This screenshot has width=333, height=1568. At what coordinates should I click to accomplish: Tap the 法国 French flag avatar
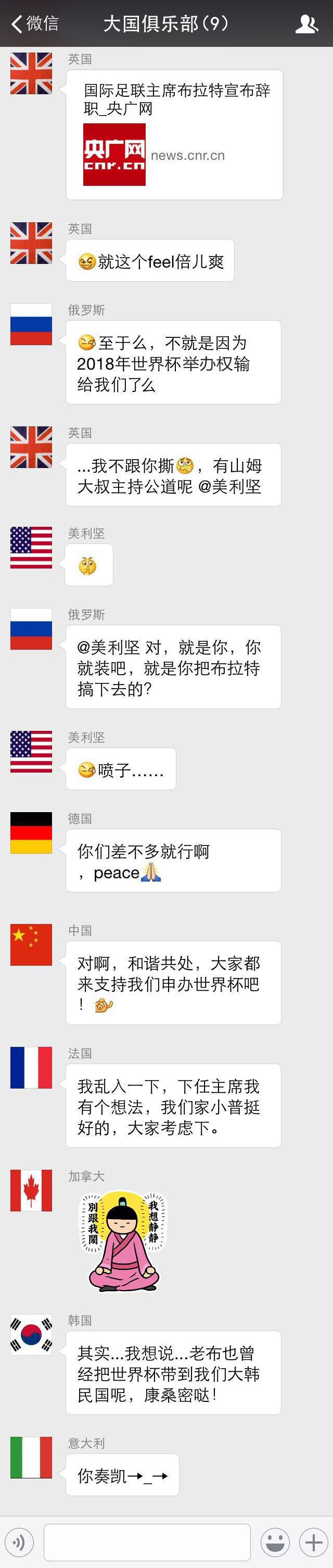pyautogui.click(x=31, y=1067)
